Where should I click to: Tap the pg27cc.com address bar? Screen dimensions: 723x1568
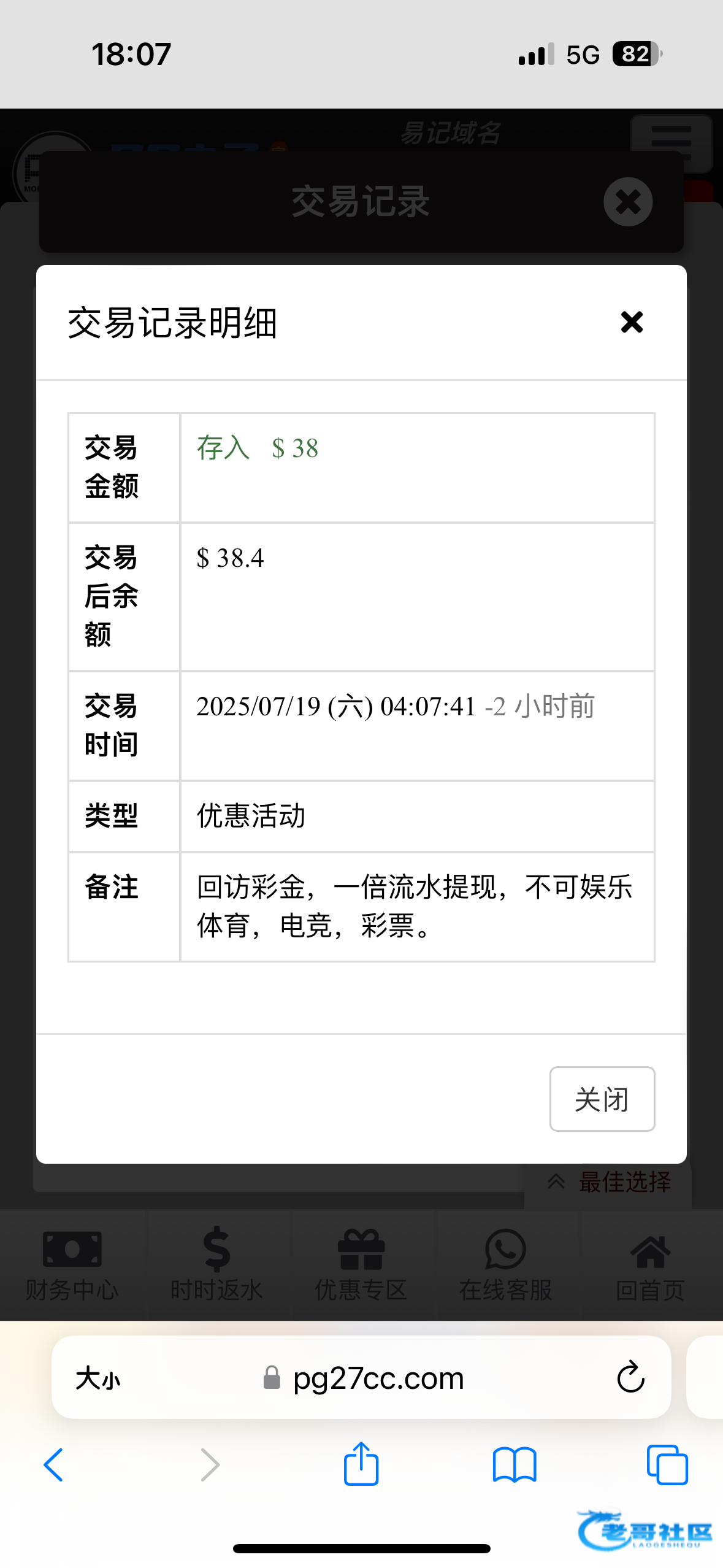[361, 1378]
